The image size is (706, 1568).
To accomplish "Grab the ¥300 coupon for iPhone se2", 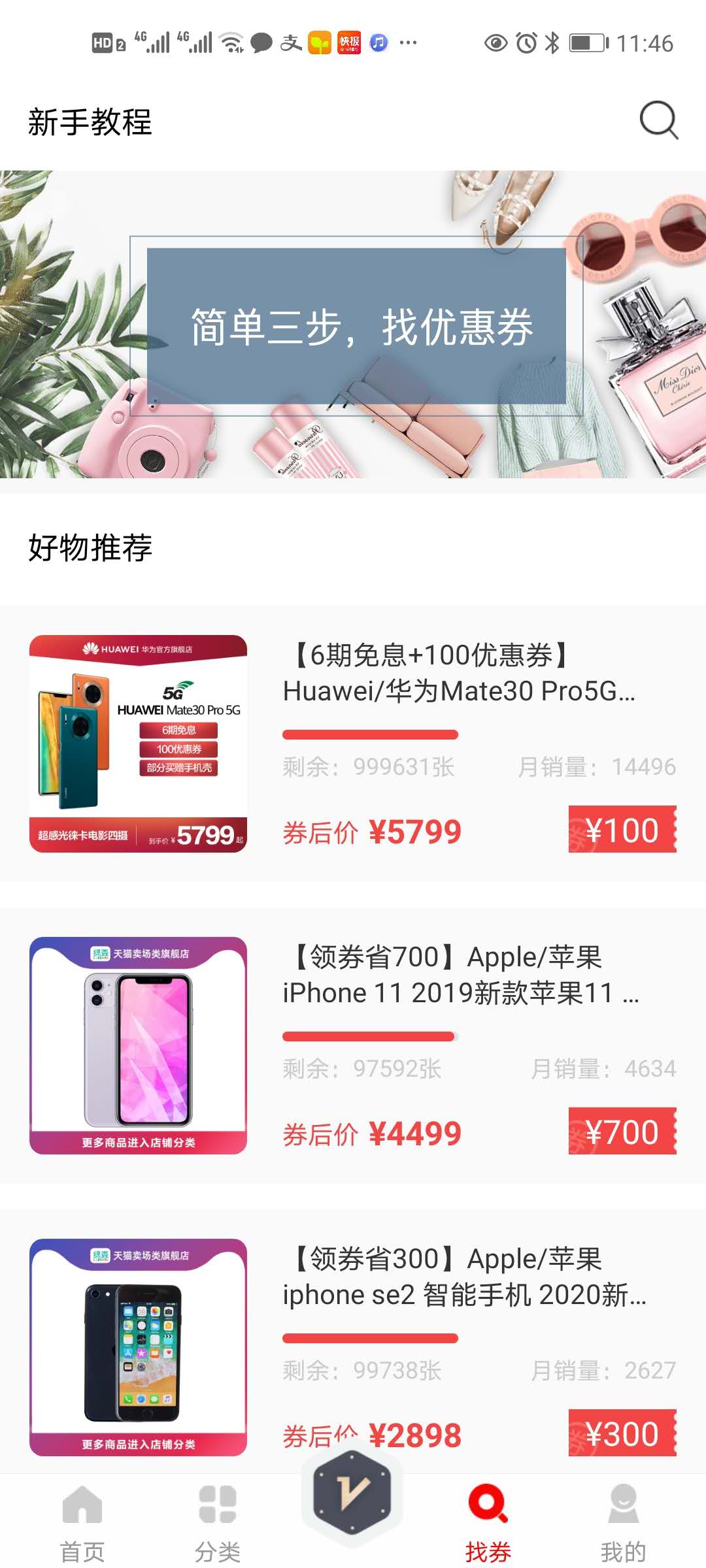I will click(622, 1433).
